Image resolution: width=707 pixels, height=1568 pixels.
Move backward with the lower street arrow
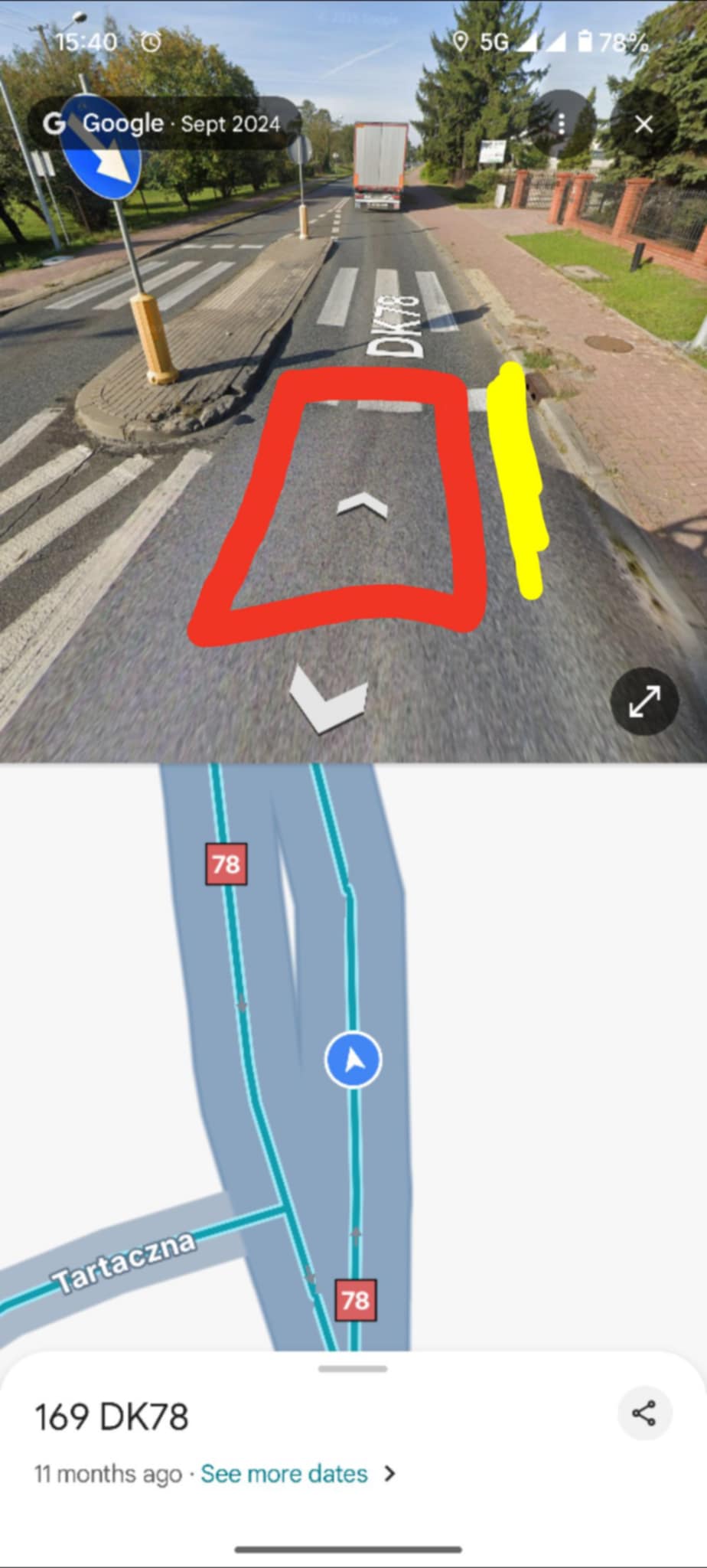pos(327,697)
